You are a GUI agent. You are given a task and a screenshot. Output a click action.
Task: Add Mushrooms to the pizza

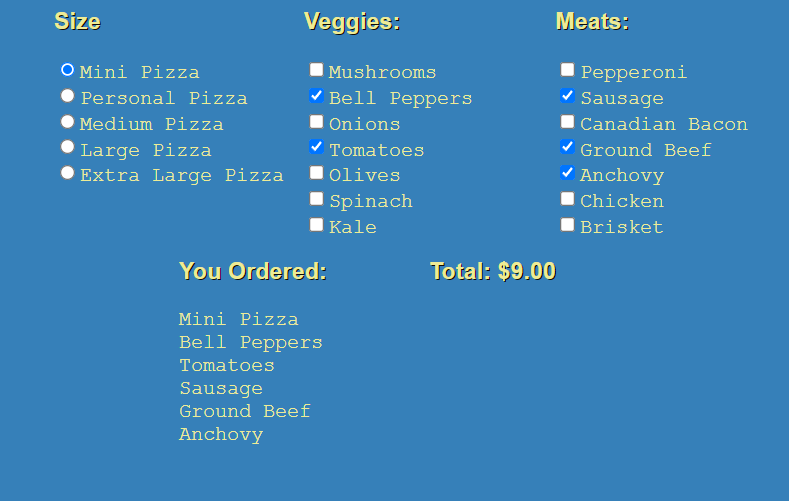[x=316, y=70]
